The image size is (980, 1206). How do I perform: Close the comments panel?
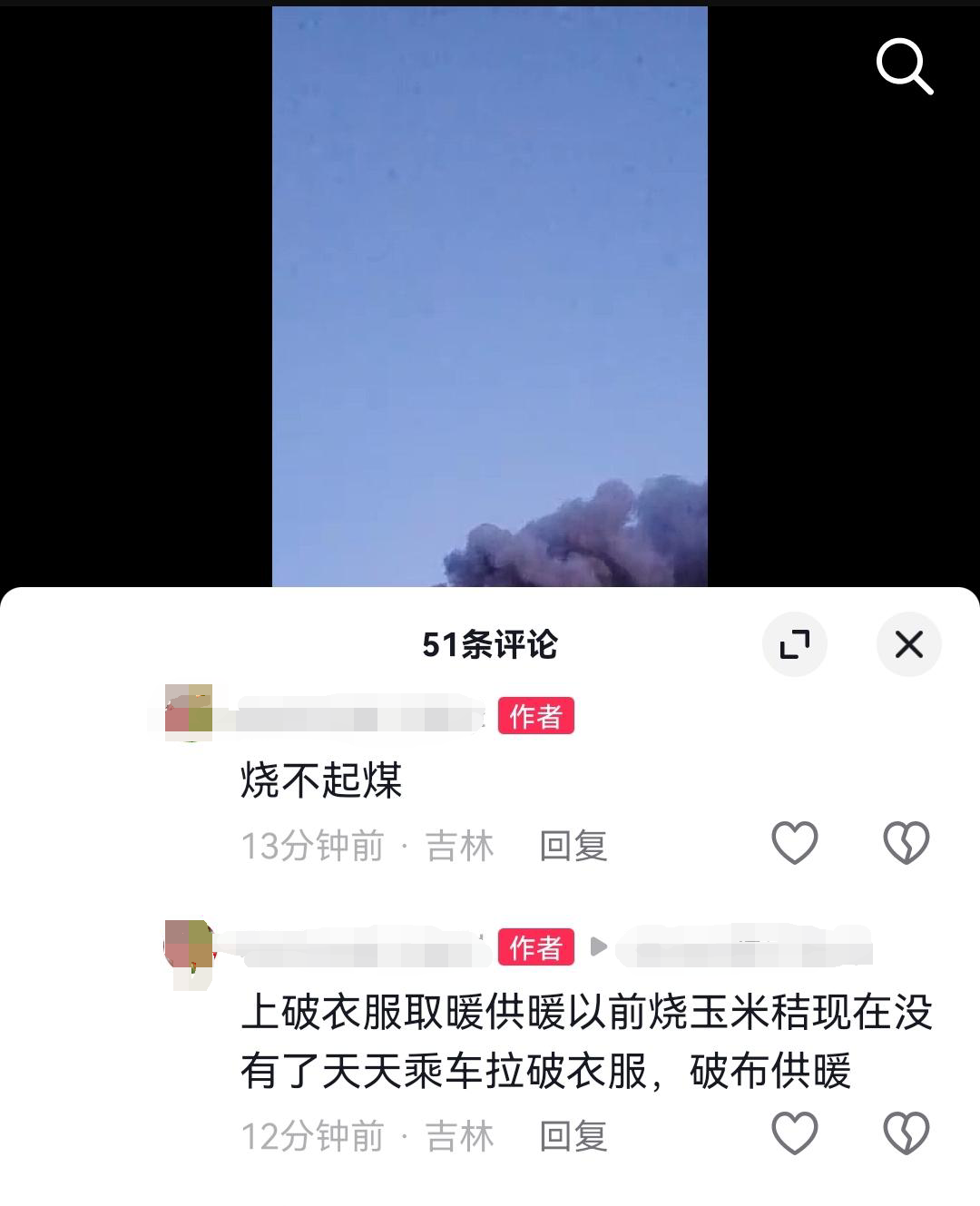(x=908, y=645)
